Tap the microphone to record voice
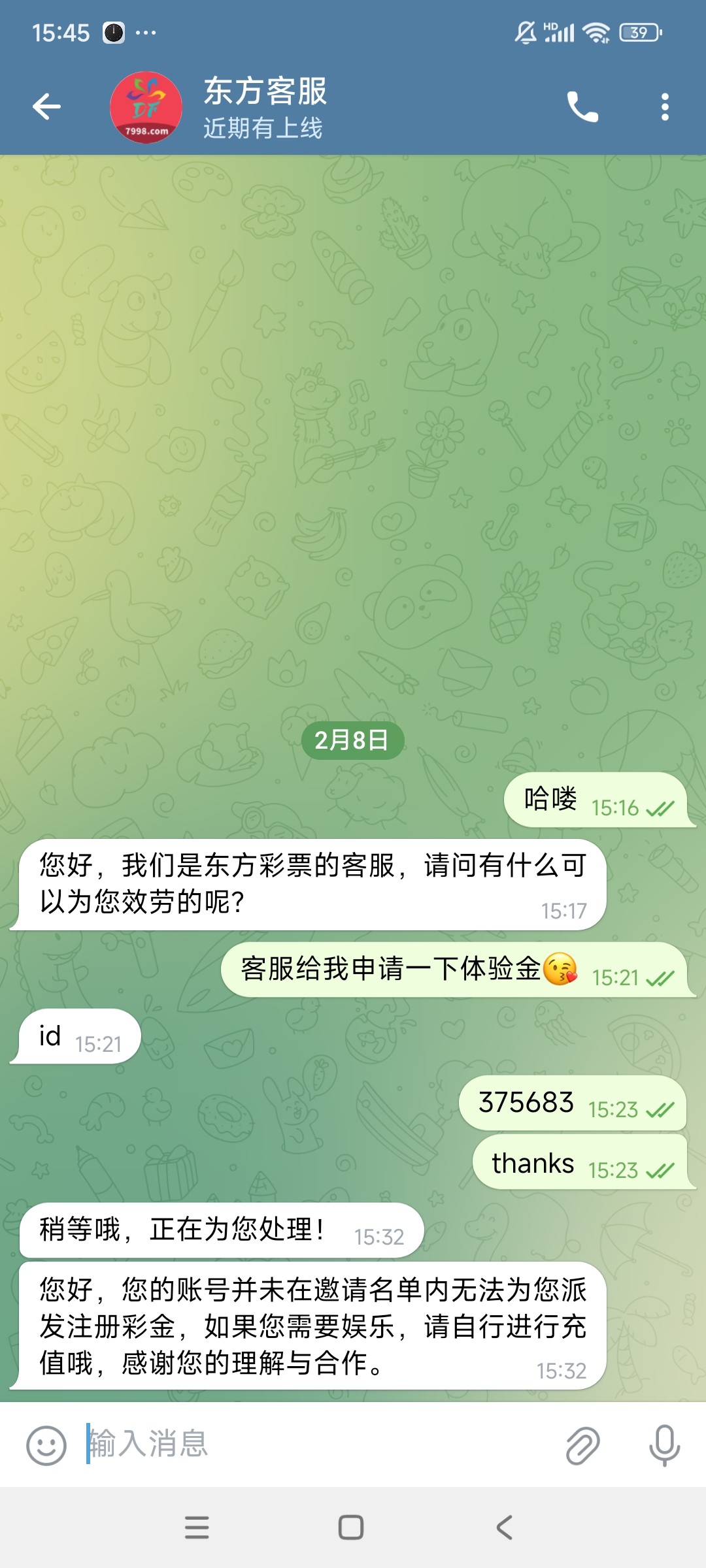Viewport: 706px width, 1568px height. [664, 1445]
